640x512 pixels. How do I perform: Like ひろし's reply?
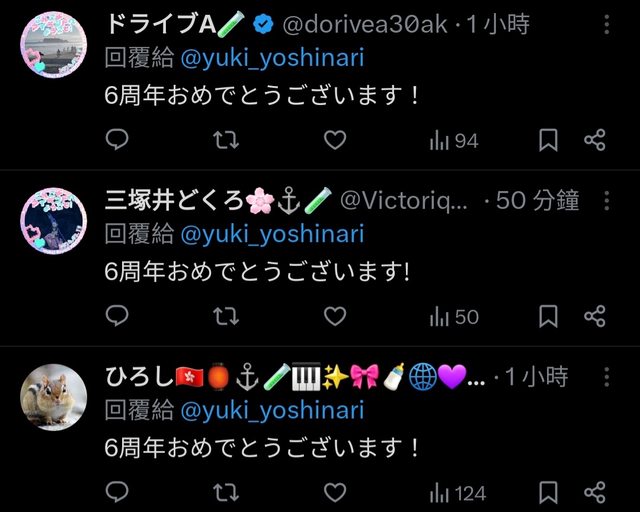pos(335,493)
